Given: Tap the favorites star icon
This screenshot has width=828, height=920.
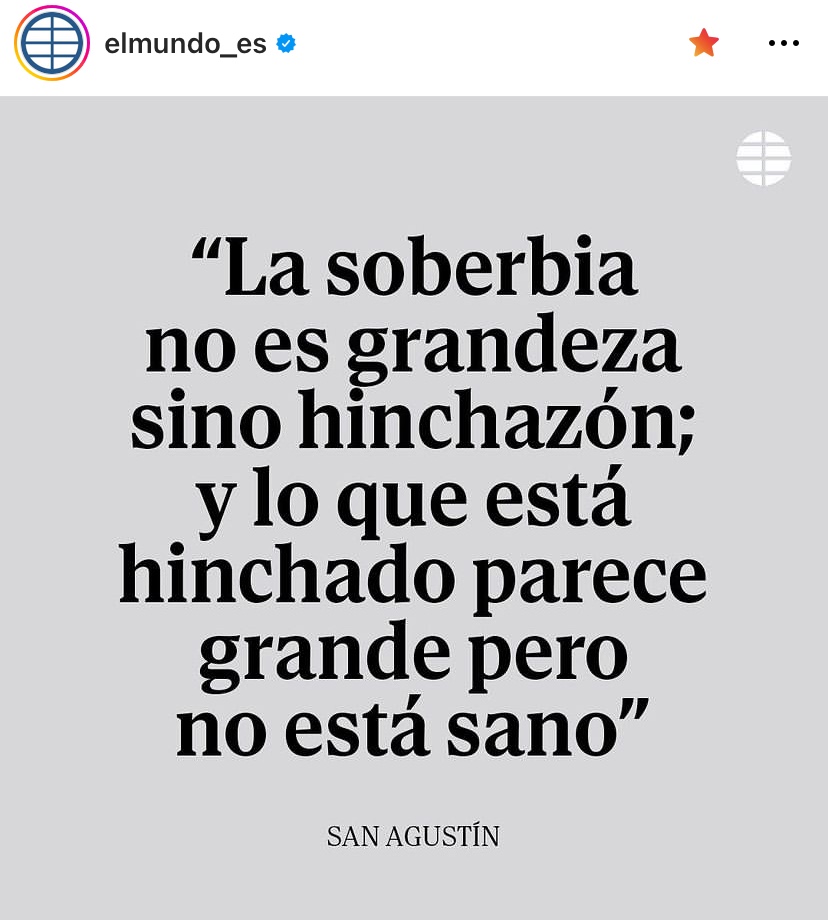Looking at the screenshot, I should [704, 43].
